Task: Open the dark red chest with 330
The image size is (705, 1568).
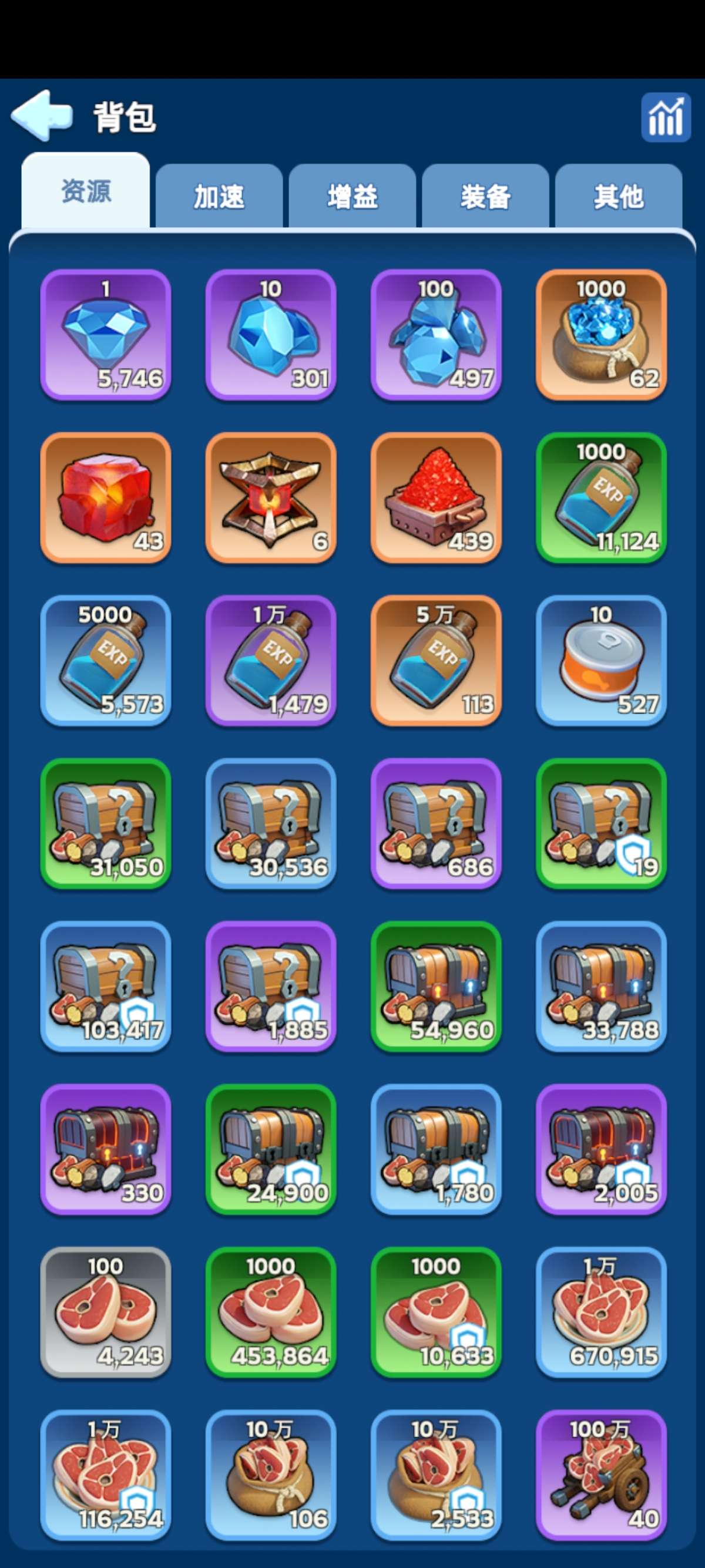Action: point(105,1149)
